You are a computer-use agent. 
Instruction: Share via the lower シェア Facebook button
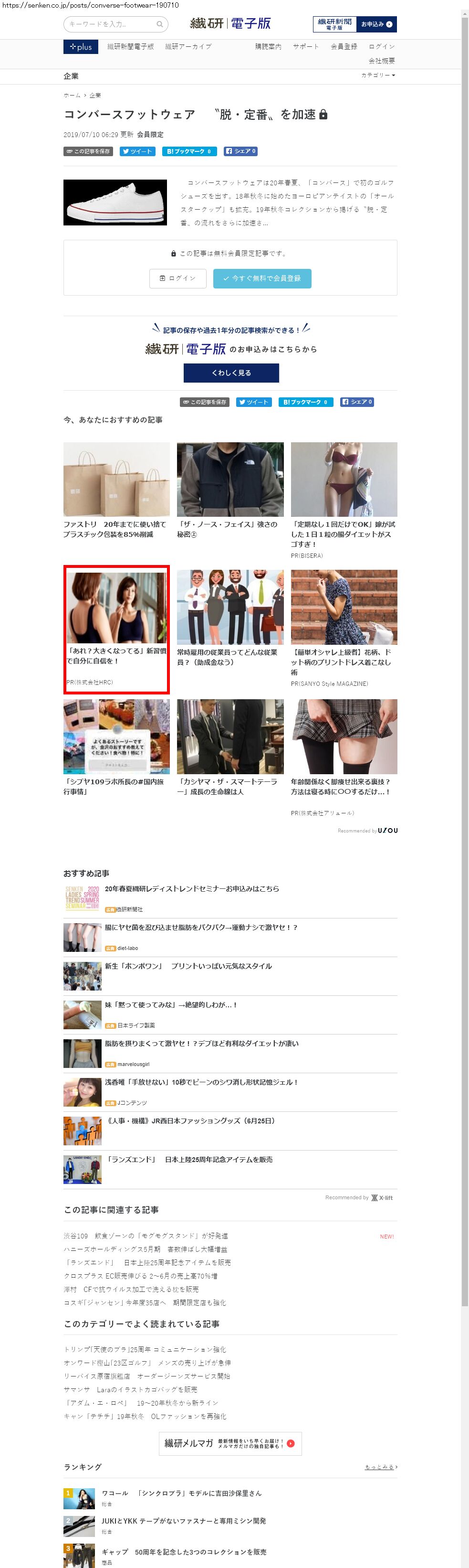357,402
